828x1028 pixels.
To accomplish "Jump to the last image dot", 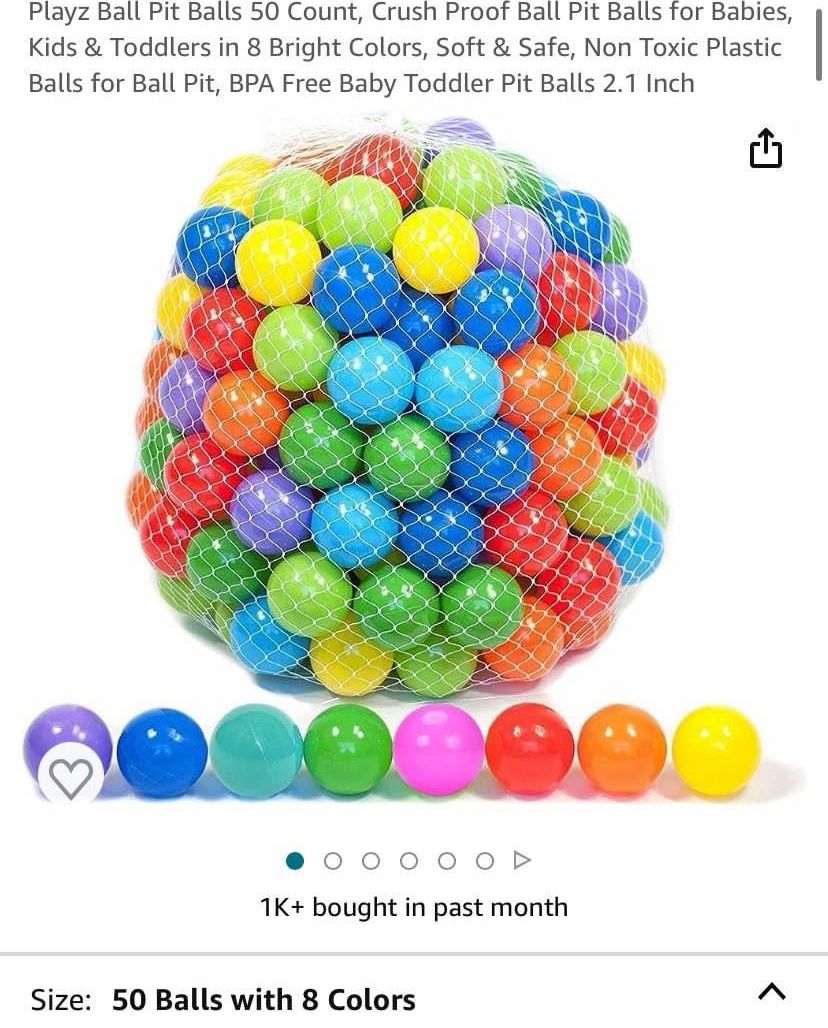I will tap(484, 860).
